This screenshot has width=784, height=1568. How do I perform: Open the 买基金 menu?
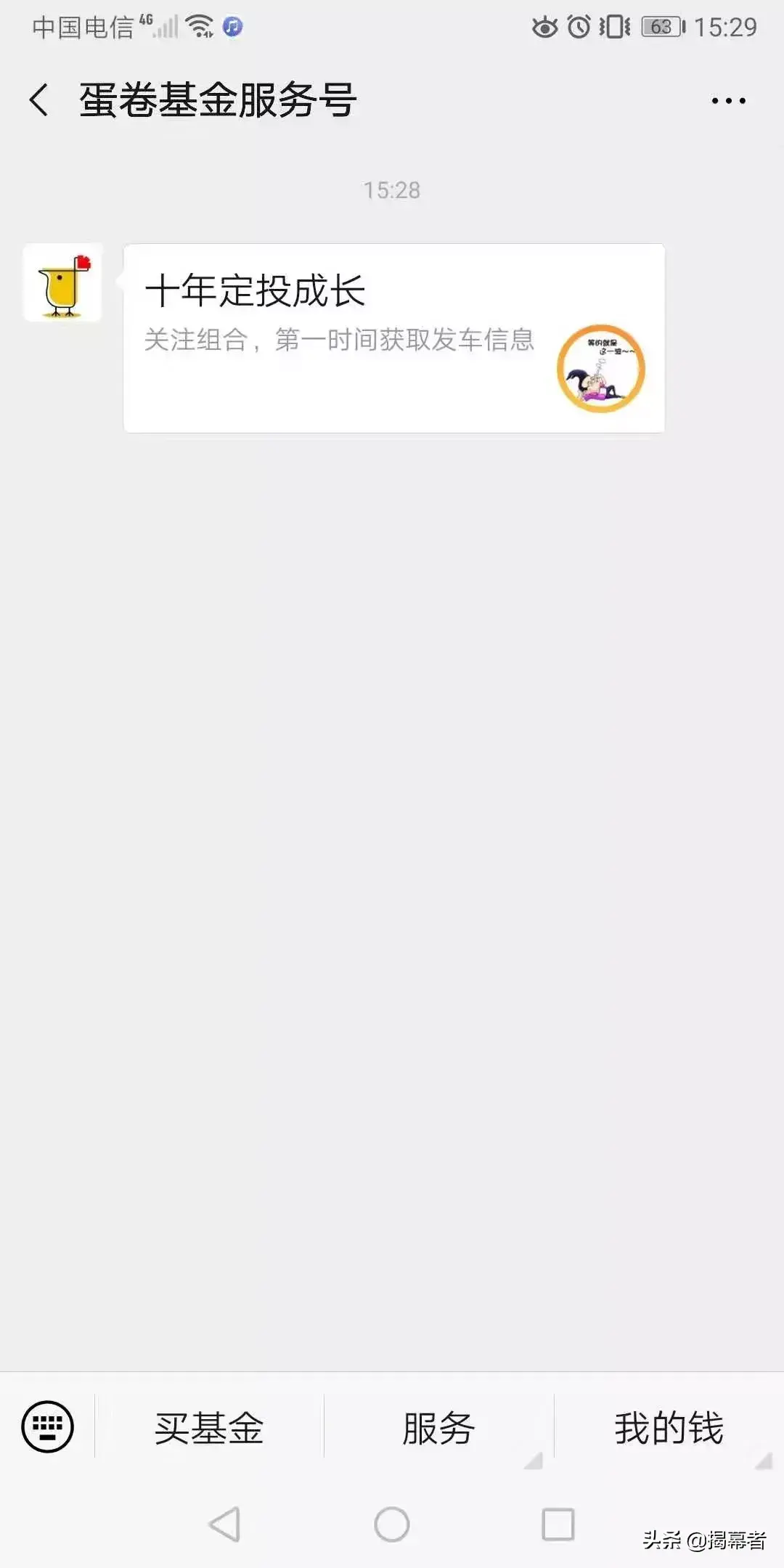(x=209, y=1428)
